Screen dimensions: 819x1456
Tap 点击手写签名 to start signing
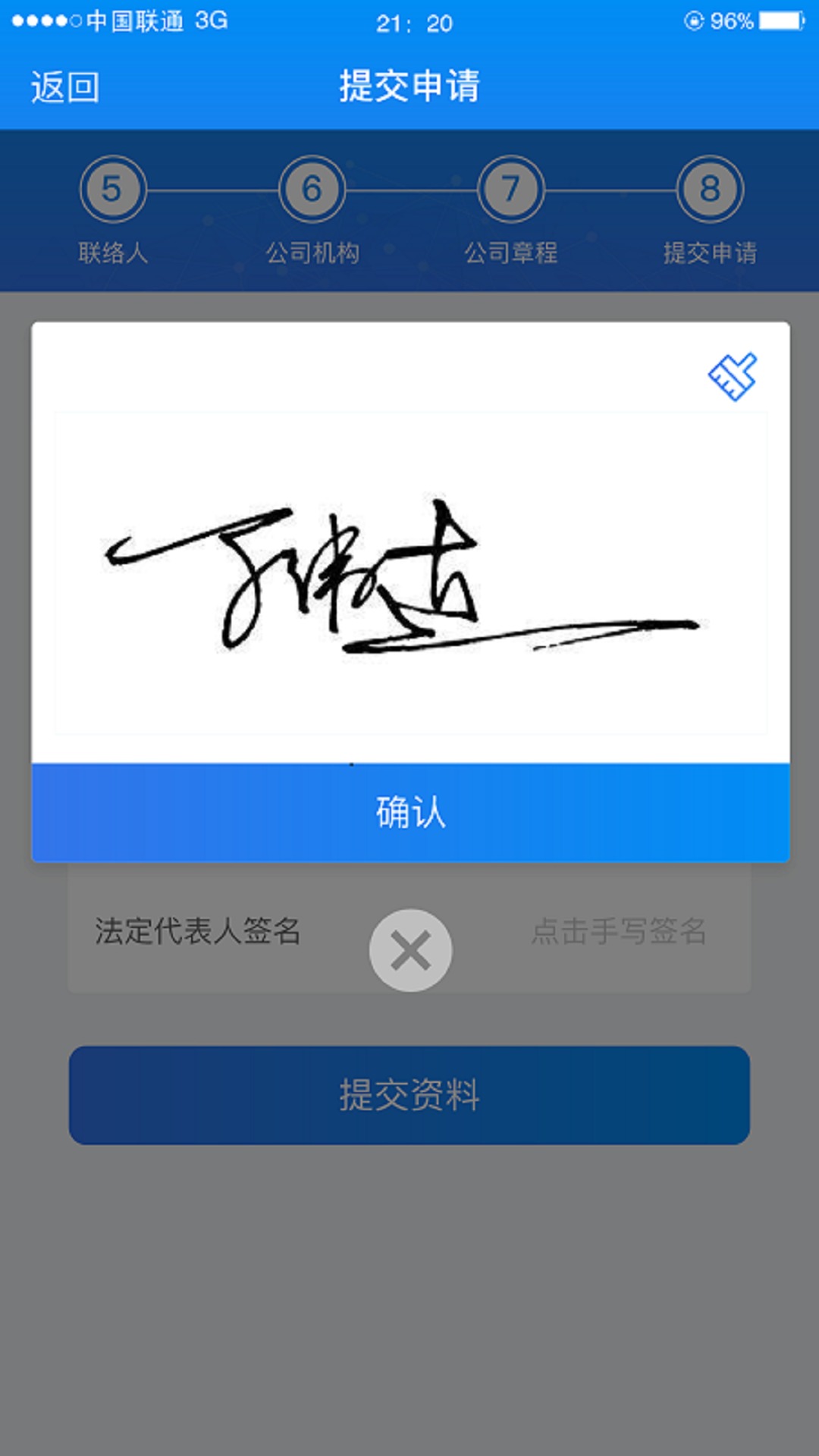tap(618, 931)
